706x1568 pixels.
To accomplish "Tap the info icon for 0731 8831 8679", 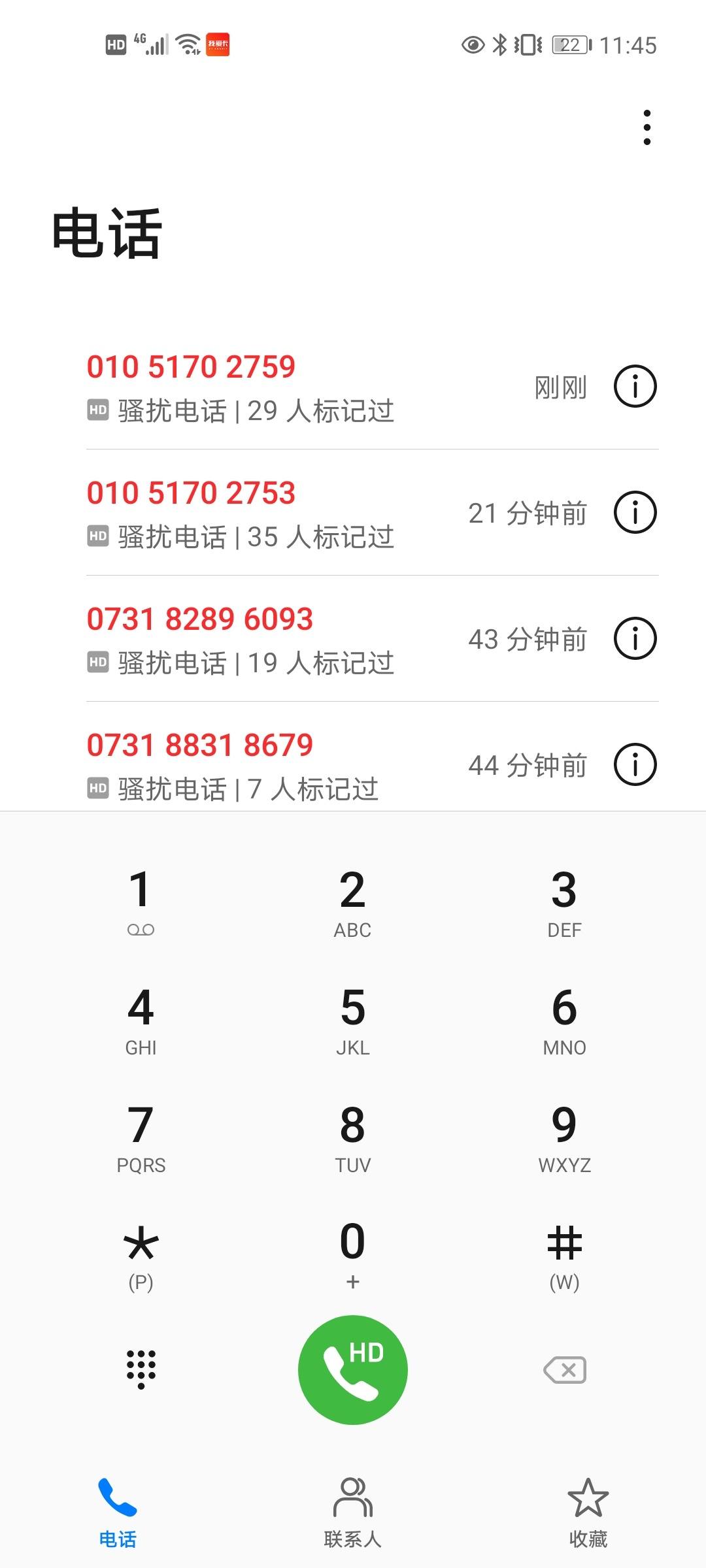I will 633,766.
